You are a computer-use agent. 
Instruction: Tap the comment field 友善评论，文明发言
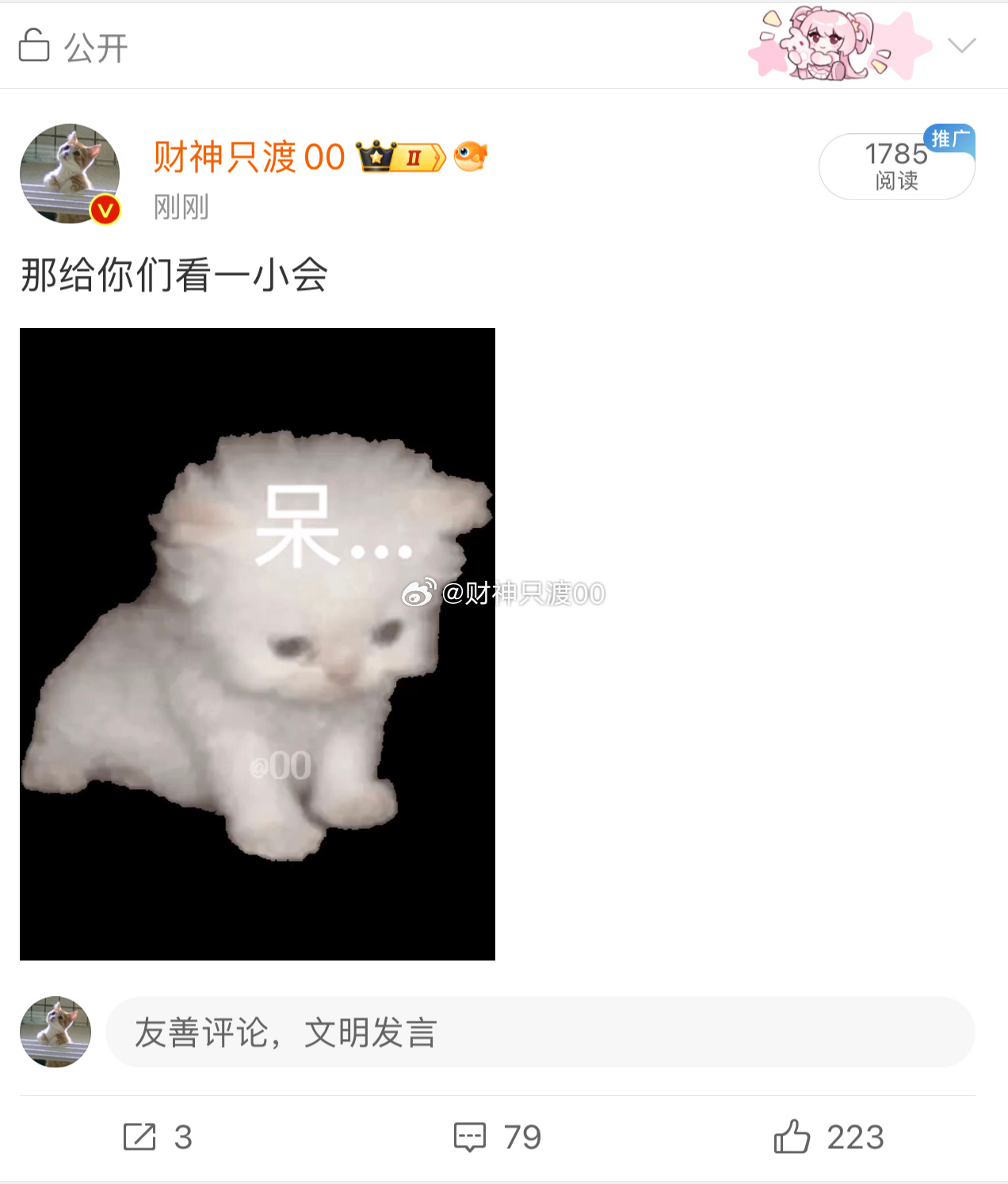pos(540,1032)
